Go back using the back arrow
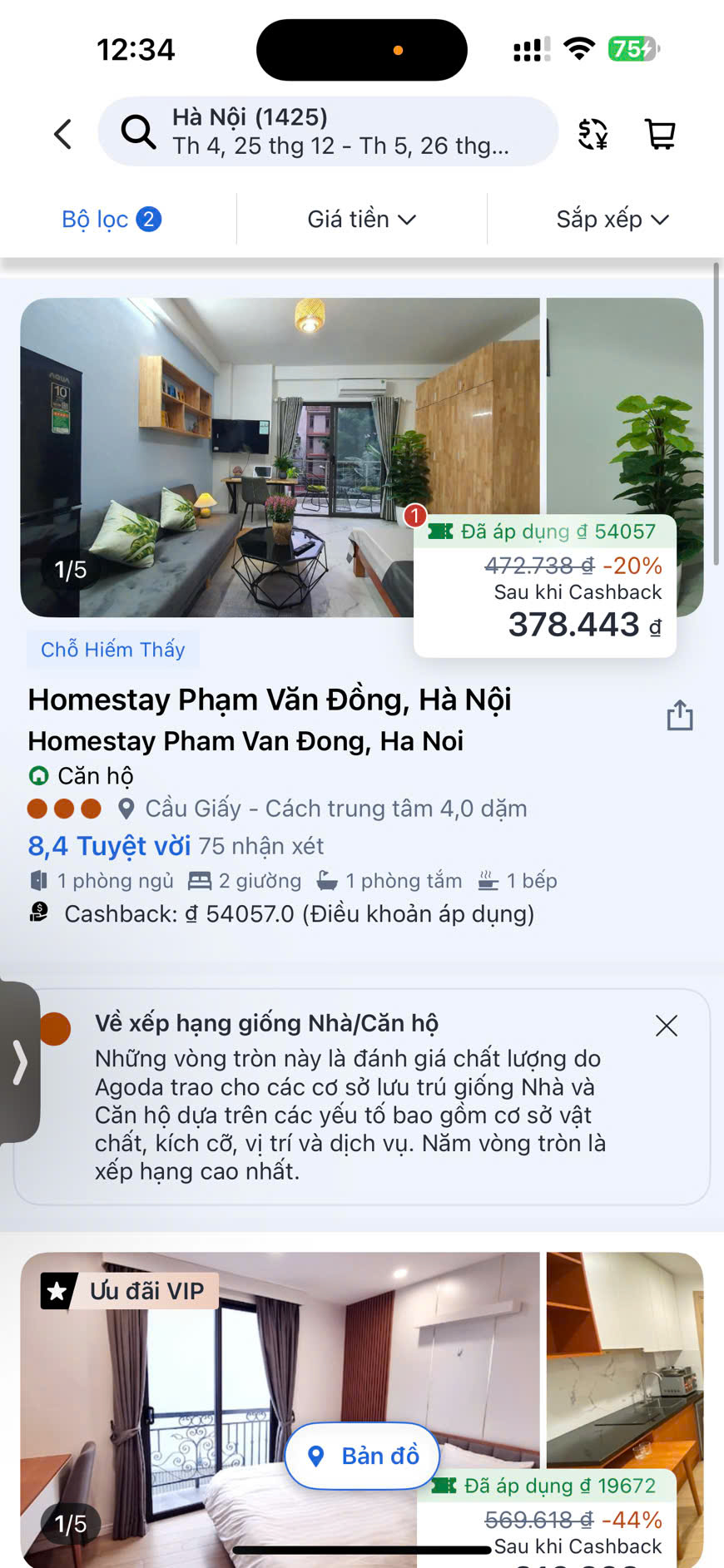The image size is (724, 1568). click(x=63, y=134)
